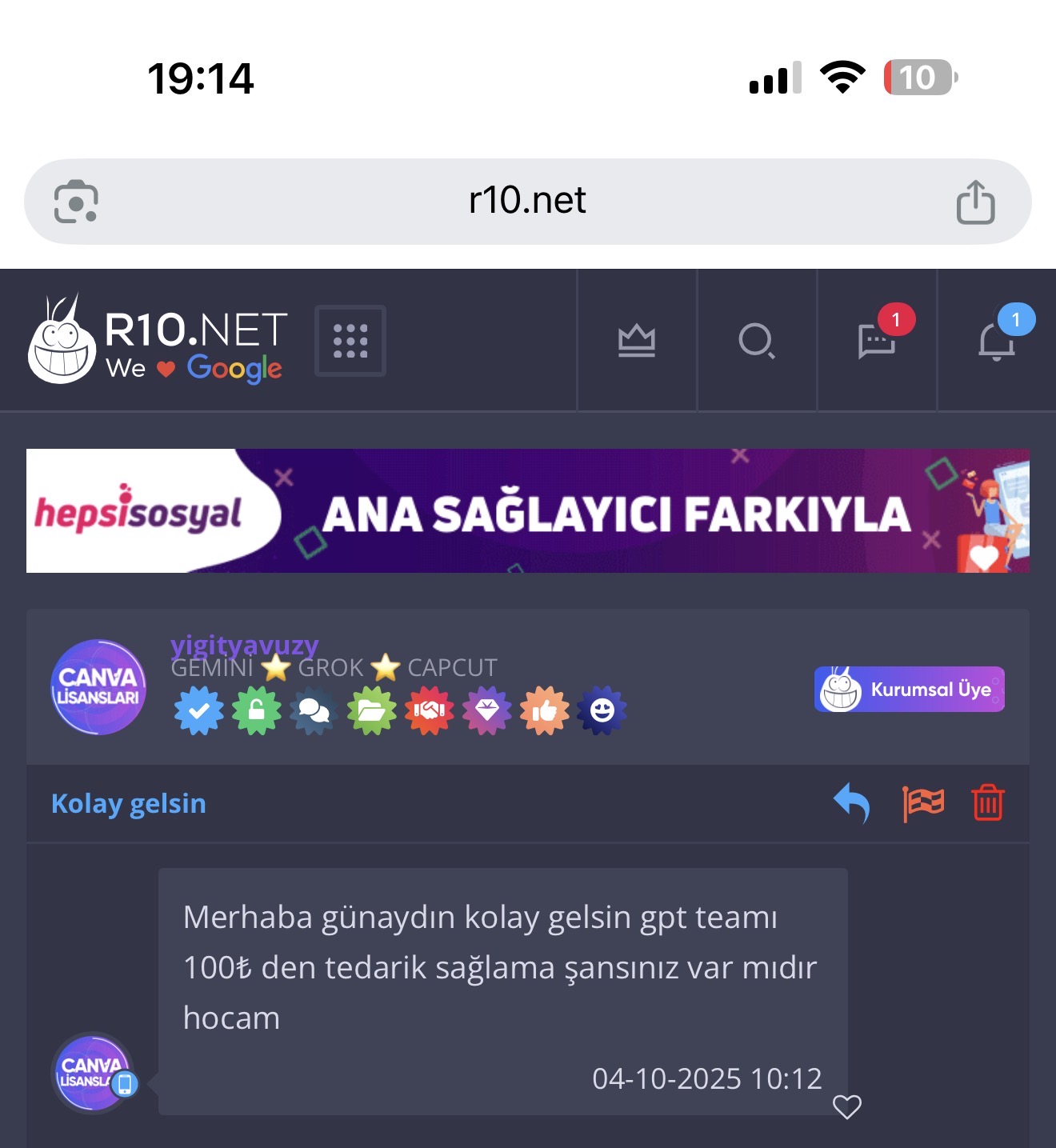This screenshot has height=1148, width=1056.
Task: Open the hepsisosyal banner ad
Action: 528,510
